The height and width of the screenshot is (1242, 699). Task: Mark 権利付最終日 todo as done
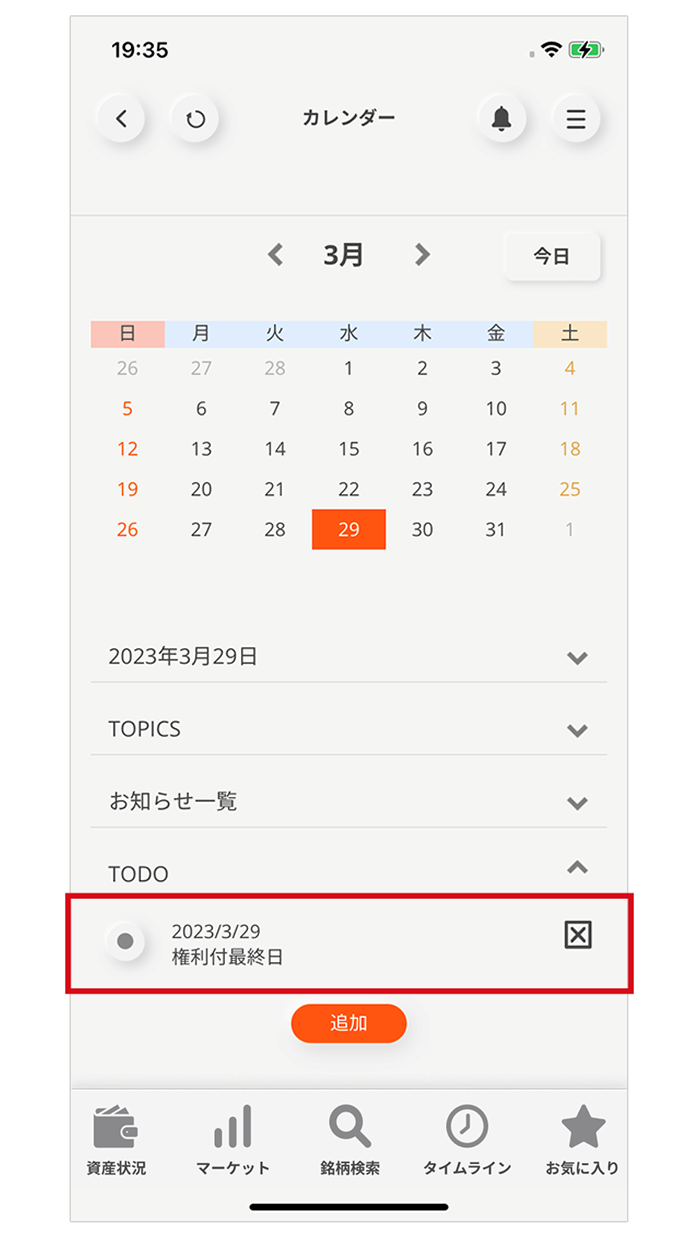click(126, 941)
